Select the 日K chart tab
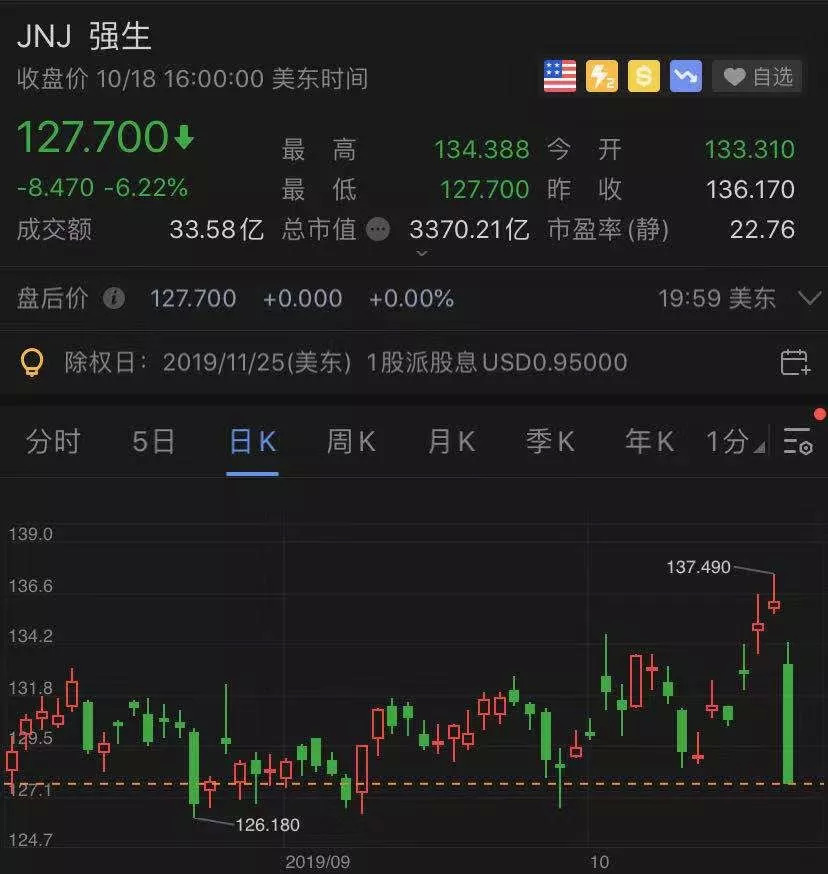Screen dimensions: 828x874 pyautogui.click(x=252, y=441)
